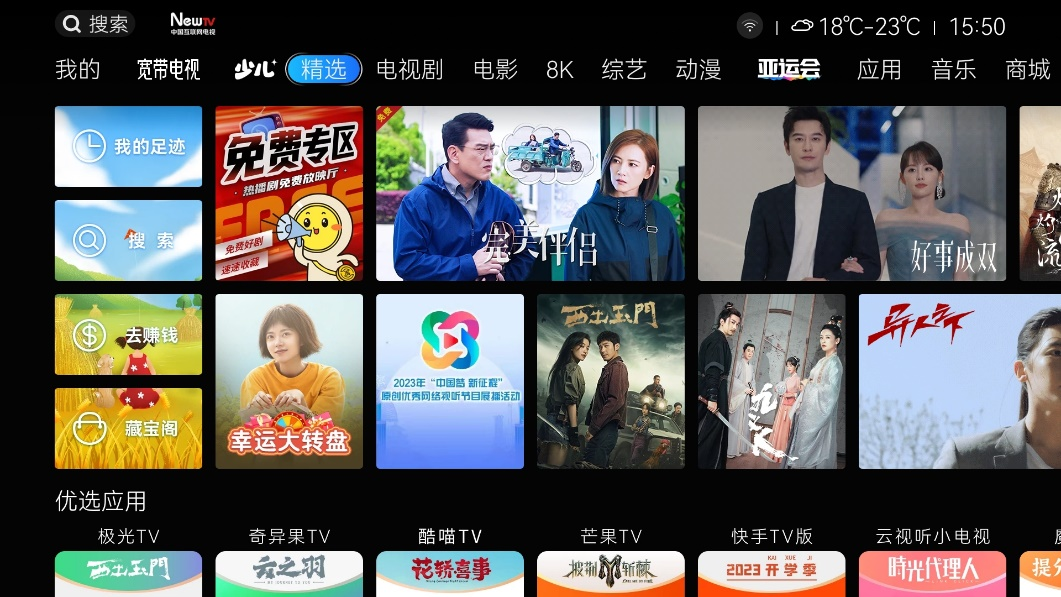Go to the 应用 tab
Image resolution: width=1061 pixels, height=597 pixels.
click(879, 69)
